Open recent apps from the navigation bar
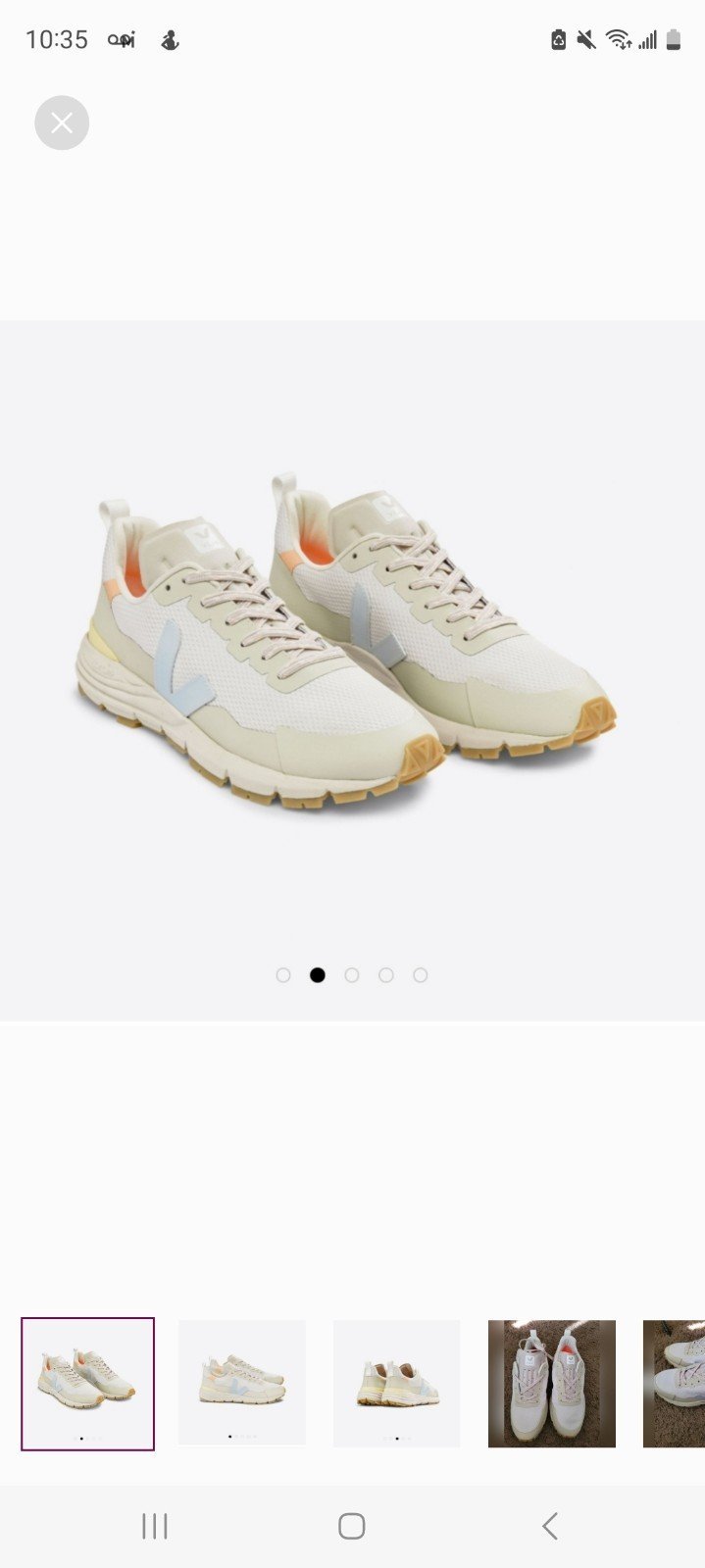The image size is (705, 1568). pos(155,1526)
